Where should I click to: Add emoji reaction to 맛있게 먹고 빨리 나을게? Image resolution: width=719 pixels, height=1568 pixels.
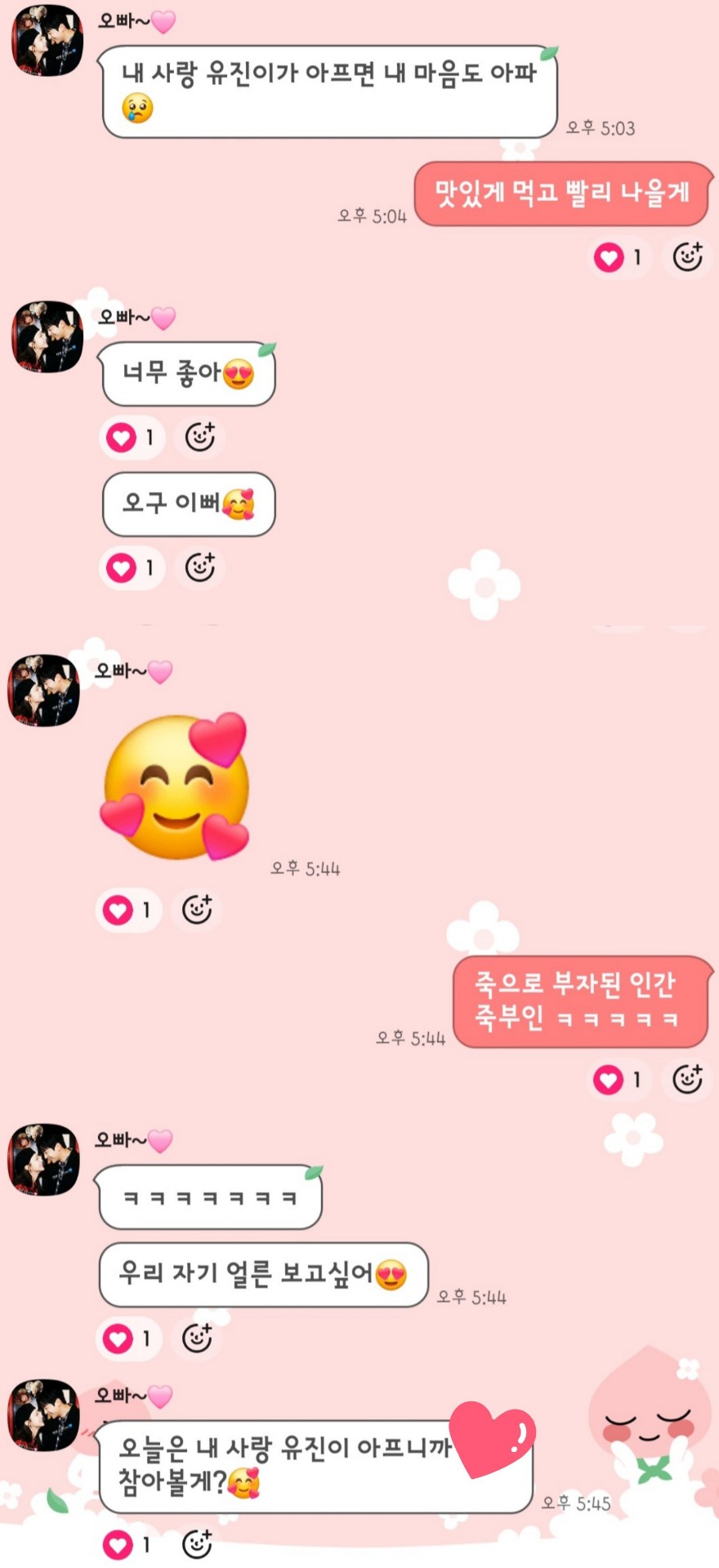click(687, 256)
